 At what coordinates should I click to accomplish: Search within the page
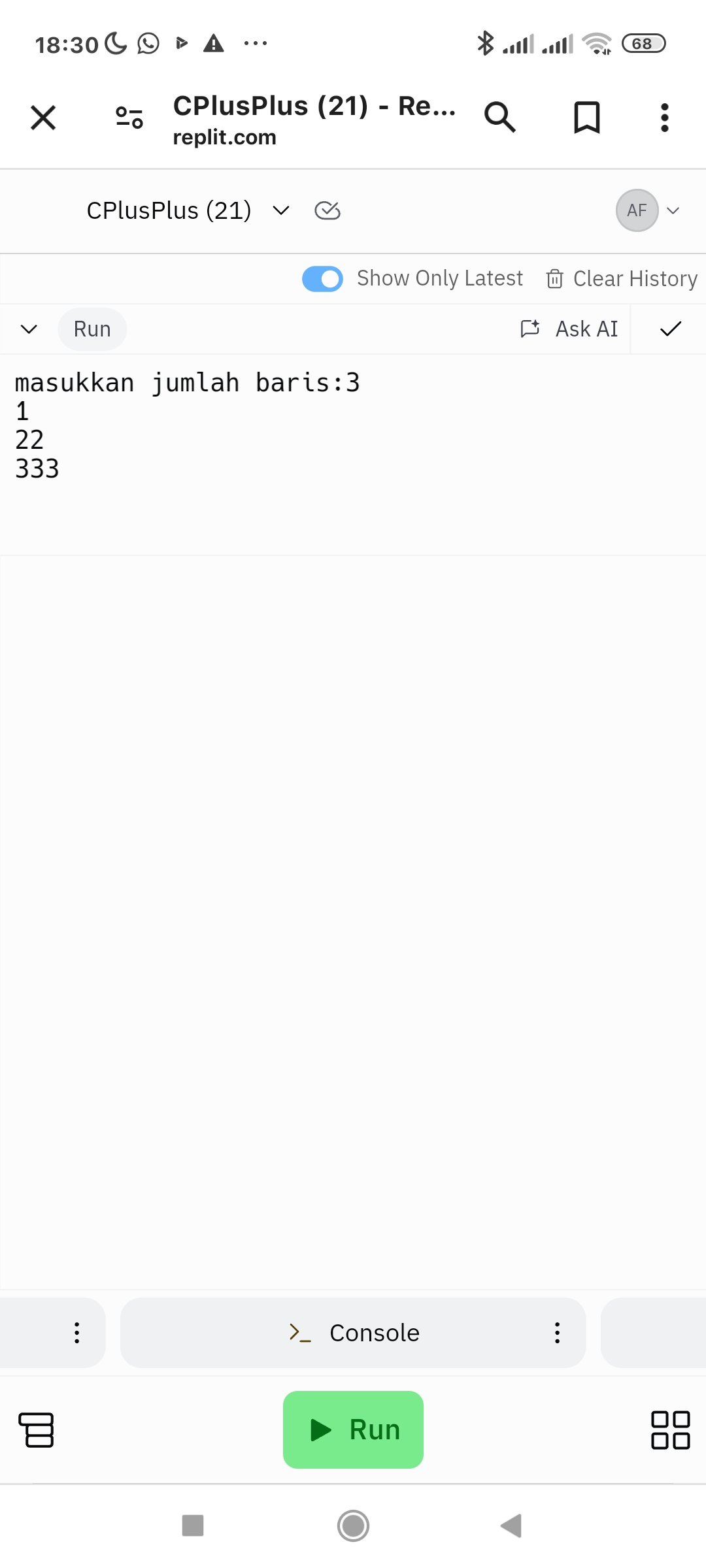pos(500,118)
